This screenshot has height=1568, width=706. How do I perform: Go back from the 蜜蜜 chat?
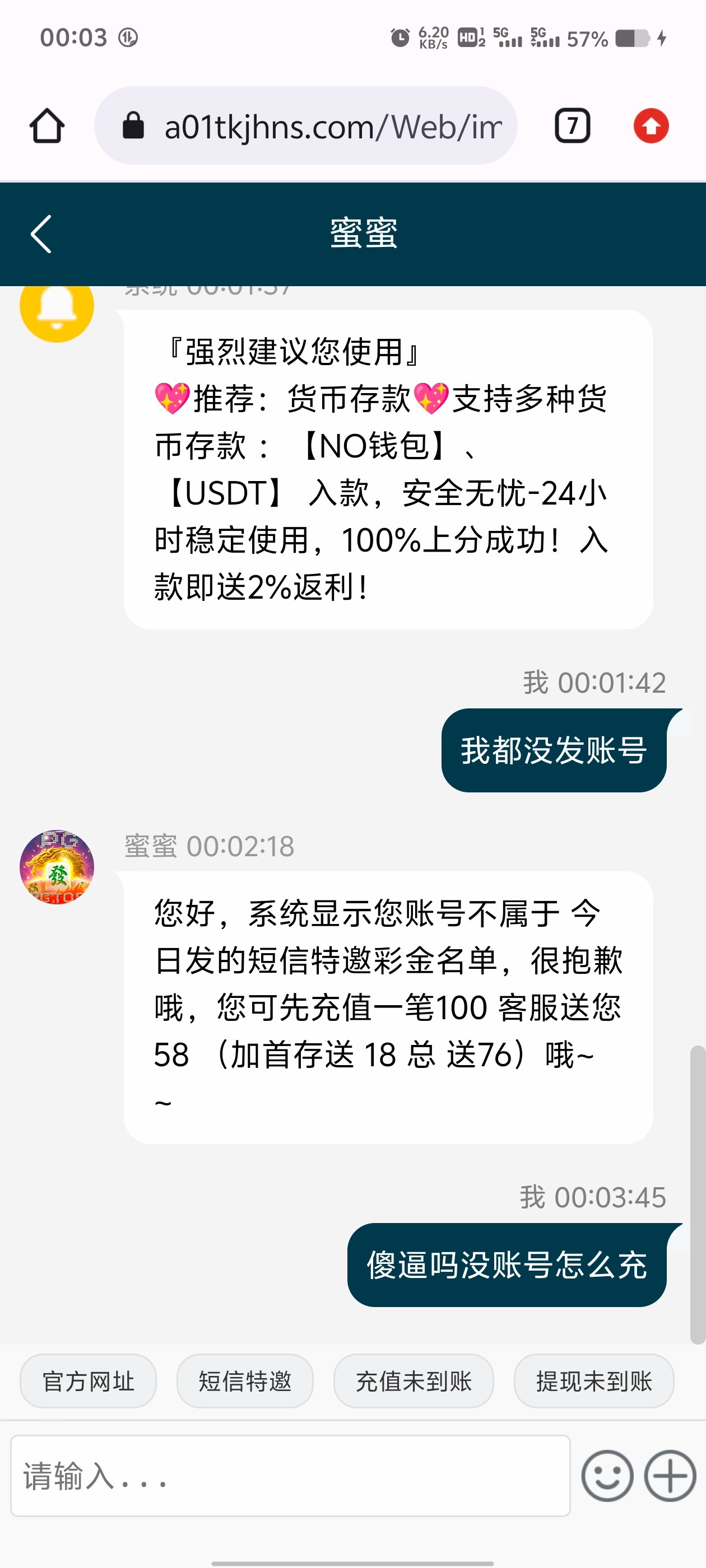41,234
